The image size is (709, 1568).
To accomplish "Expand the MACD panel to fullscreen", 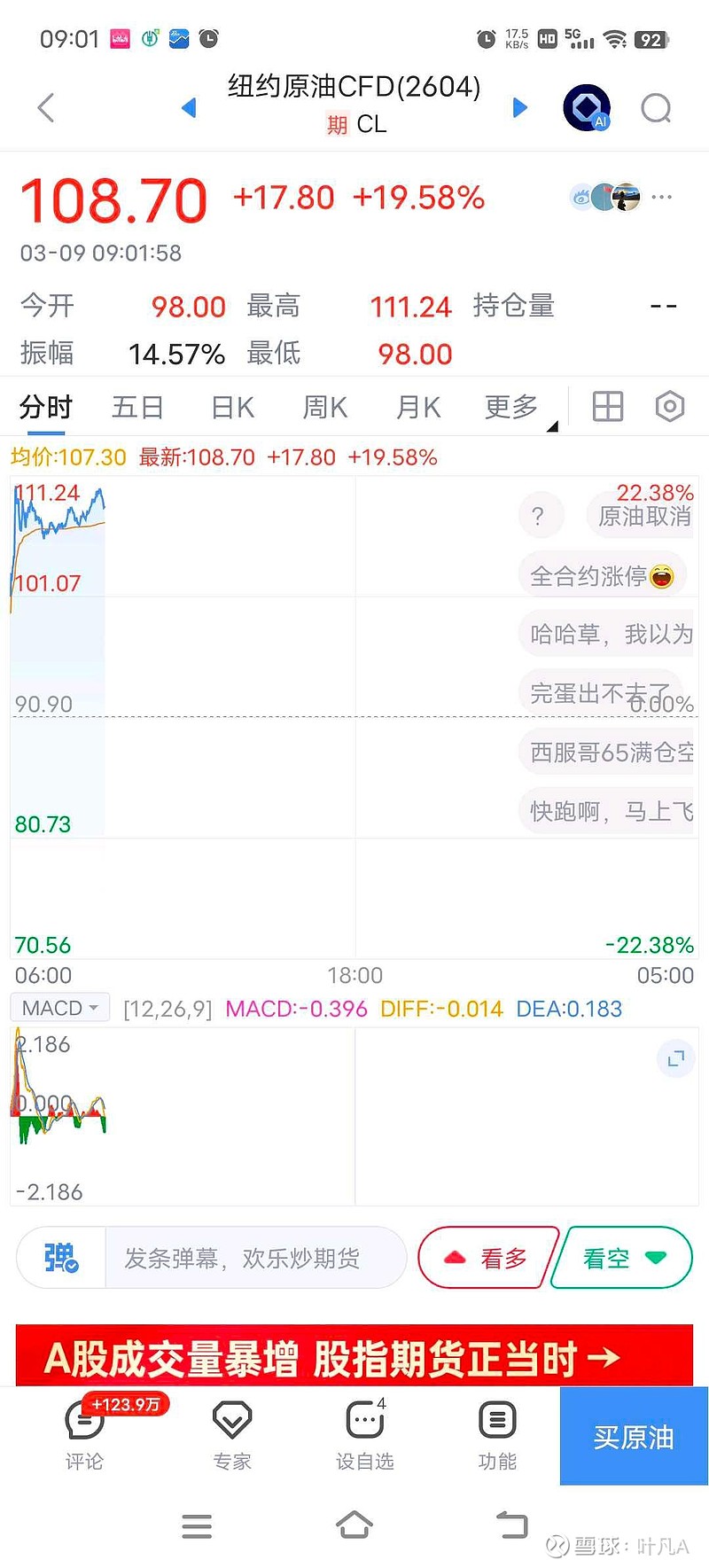I will coord(674,1058).
